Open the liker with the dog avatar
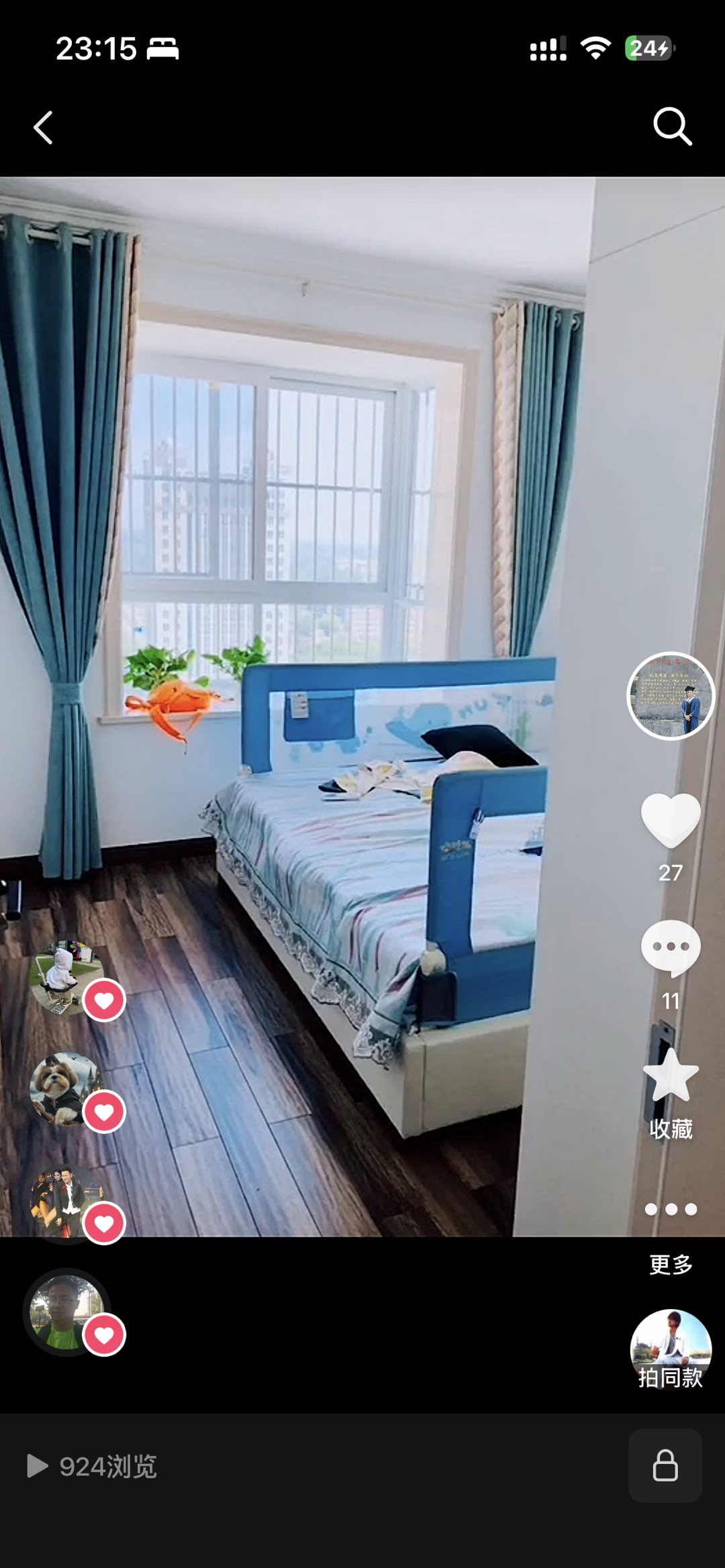This screenshot has width=725, height=1568. (66, 1089)
